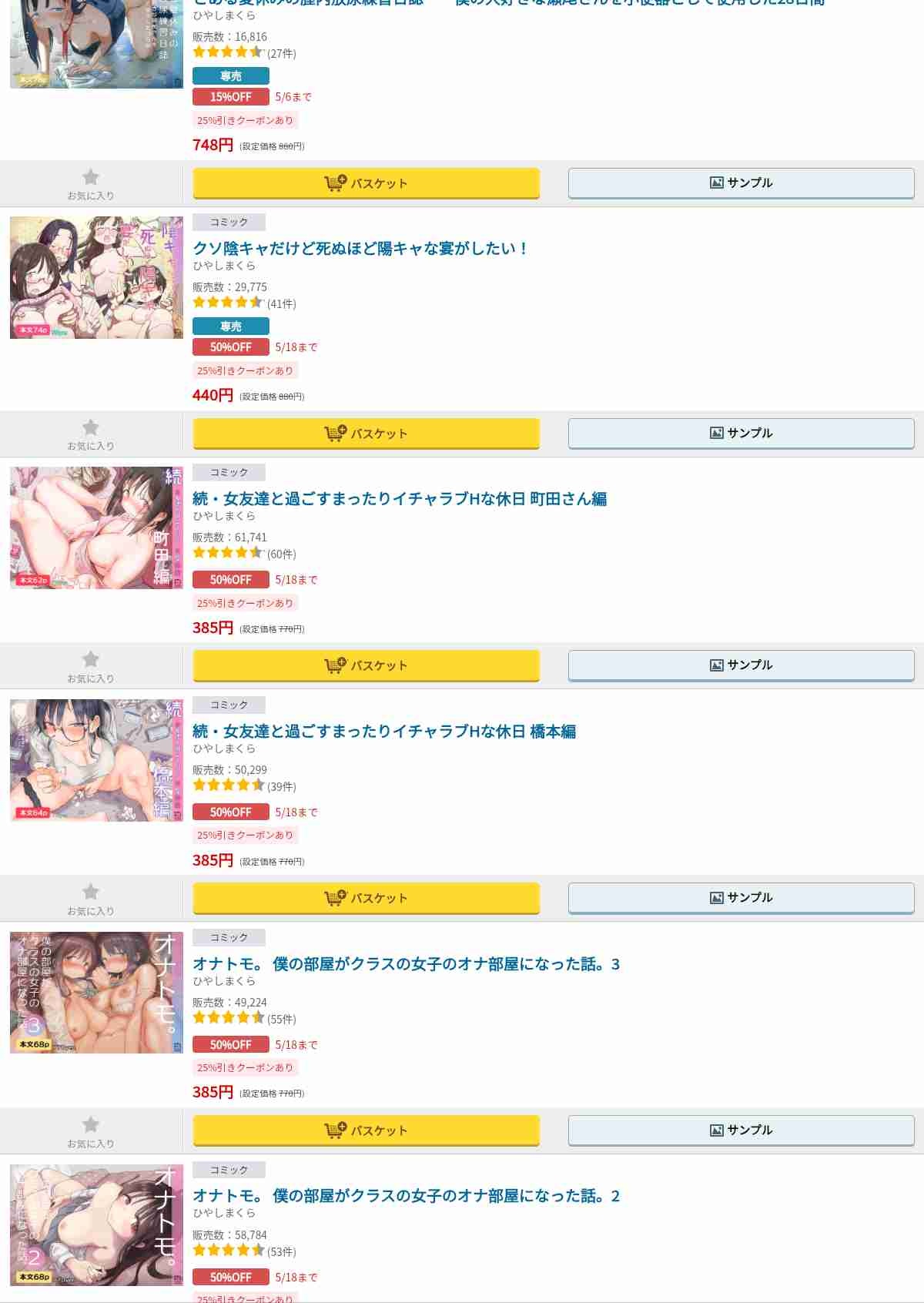Viewport: 924px width, 1303px height.
Task: Open the オナトモ。3 comic title
Action: pyautogui.click(x=406, y=964)
